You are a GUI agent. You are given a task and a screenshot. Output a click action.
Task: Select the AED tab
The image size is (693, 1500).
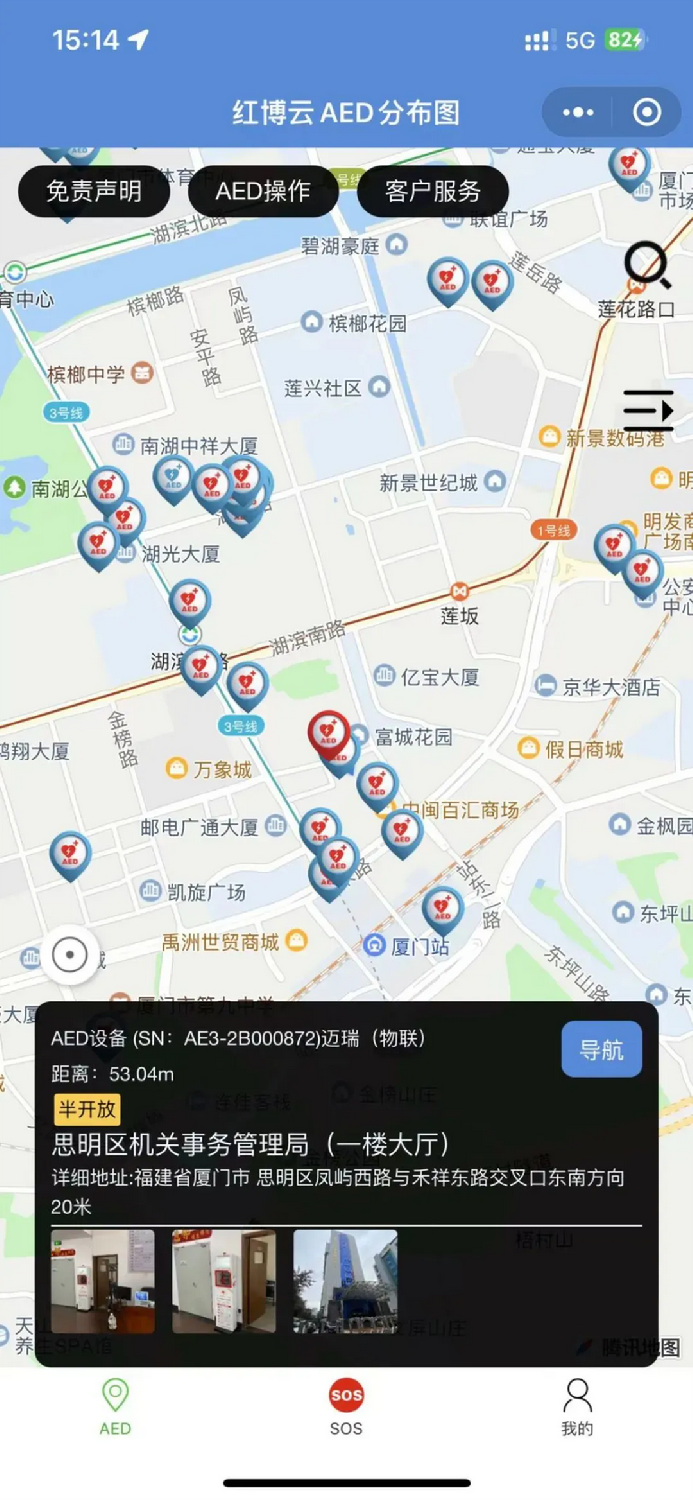(115, 1406)
